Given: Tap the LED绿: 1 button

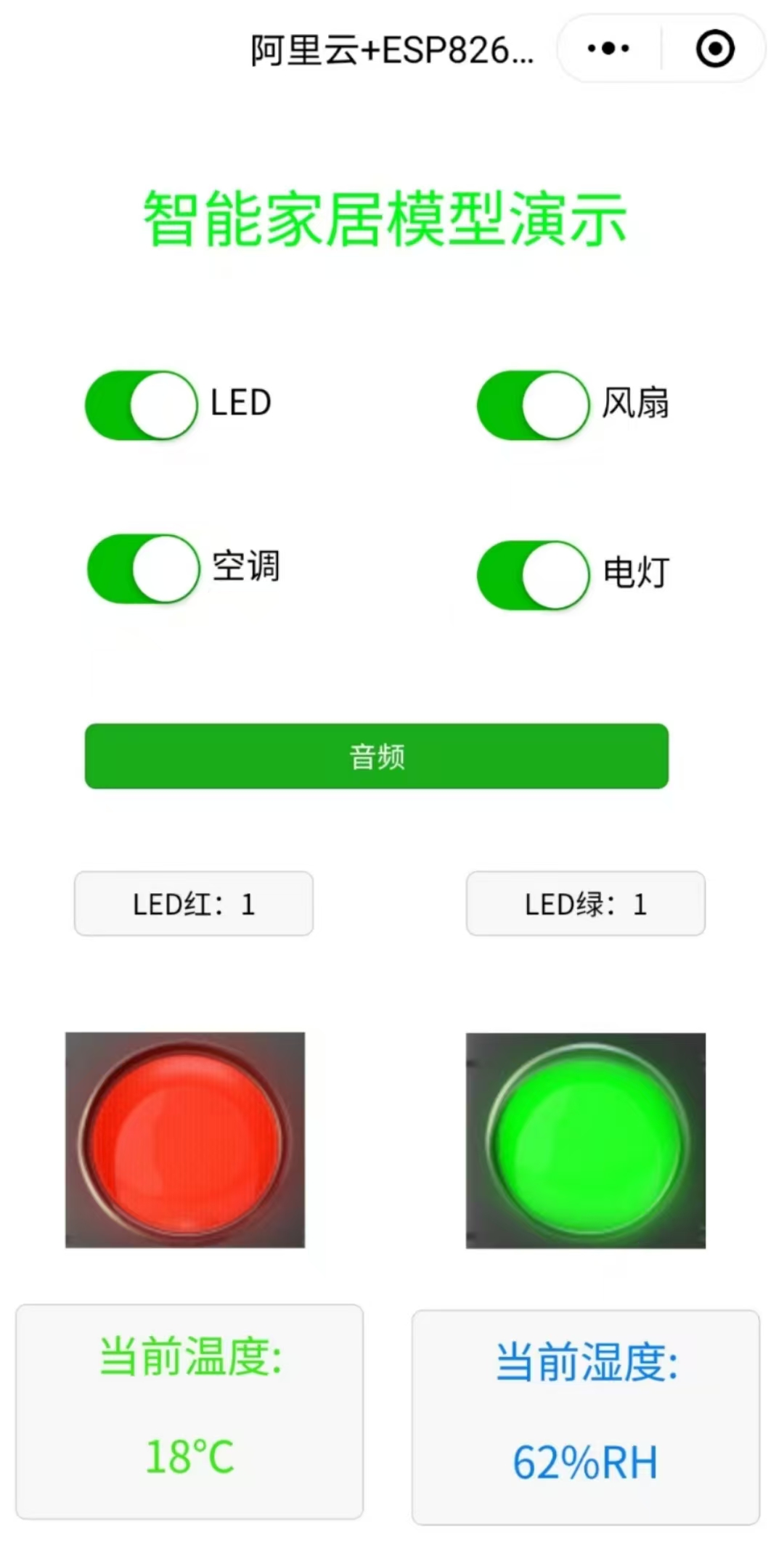Looking at the screenshot, I should point(585,904).
